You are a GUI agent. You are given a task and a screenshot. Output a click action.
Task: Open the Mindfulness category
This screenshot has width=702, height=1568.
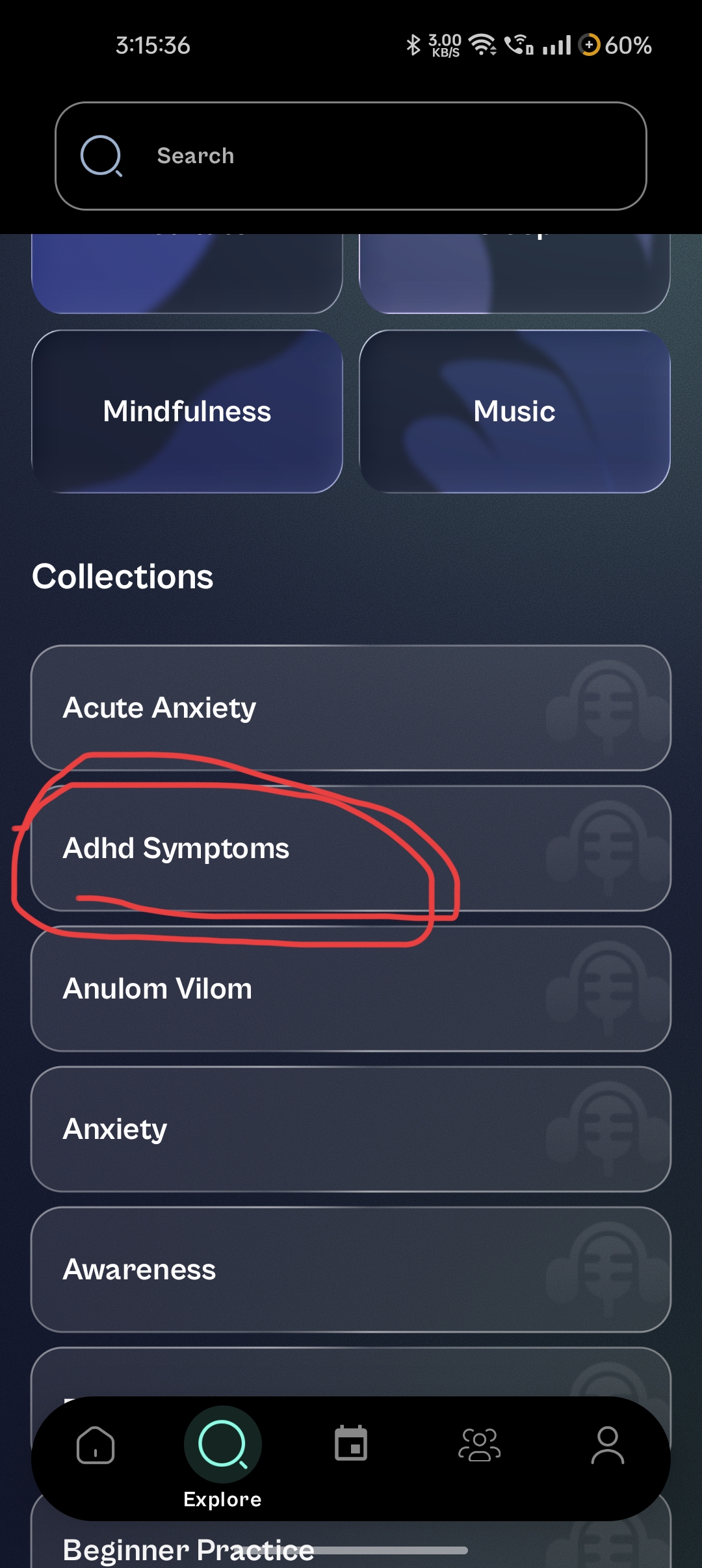tap(187, 412)
